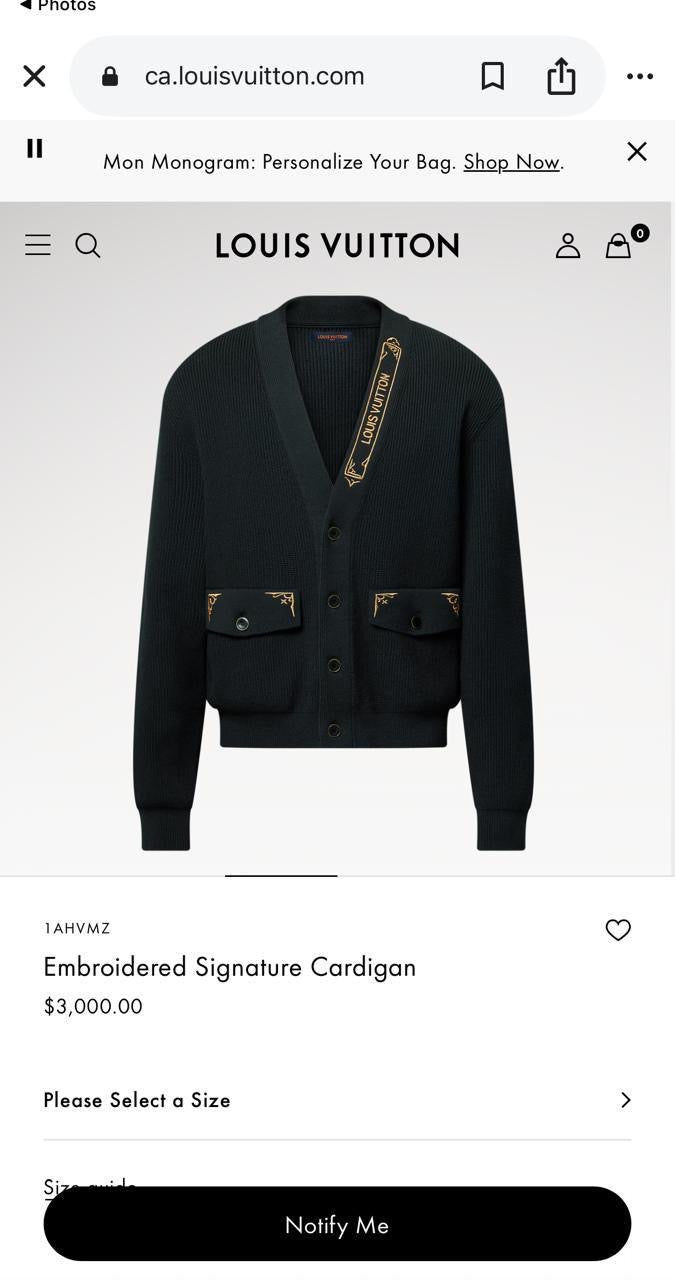This screenshot has height=1280, width=675.
Task: Open the account profile icon
Action: 568,245
